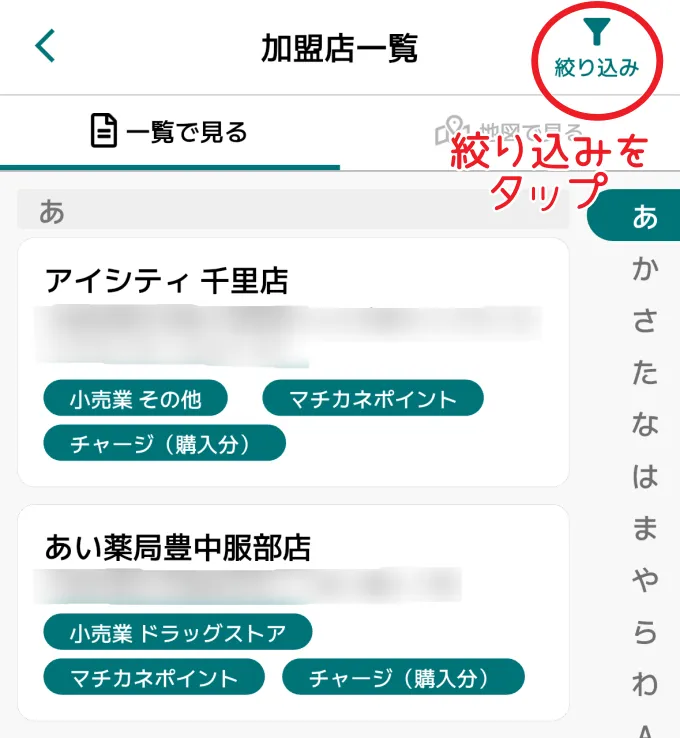
Task: Jump to や in the side index
Action: (645, 581)
